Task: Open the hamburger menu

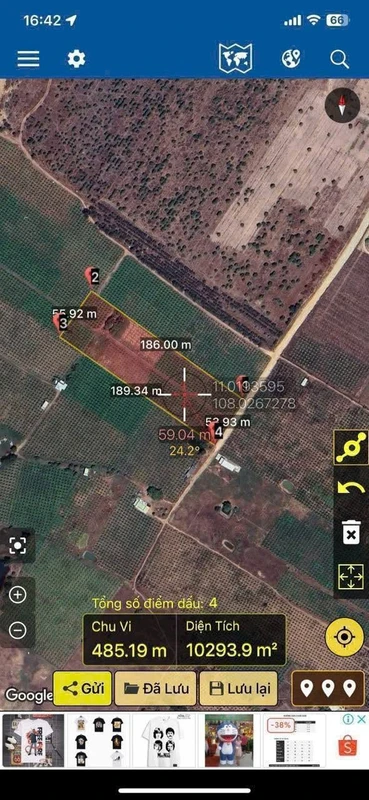Action: tap(28, 59)
